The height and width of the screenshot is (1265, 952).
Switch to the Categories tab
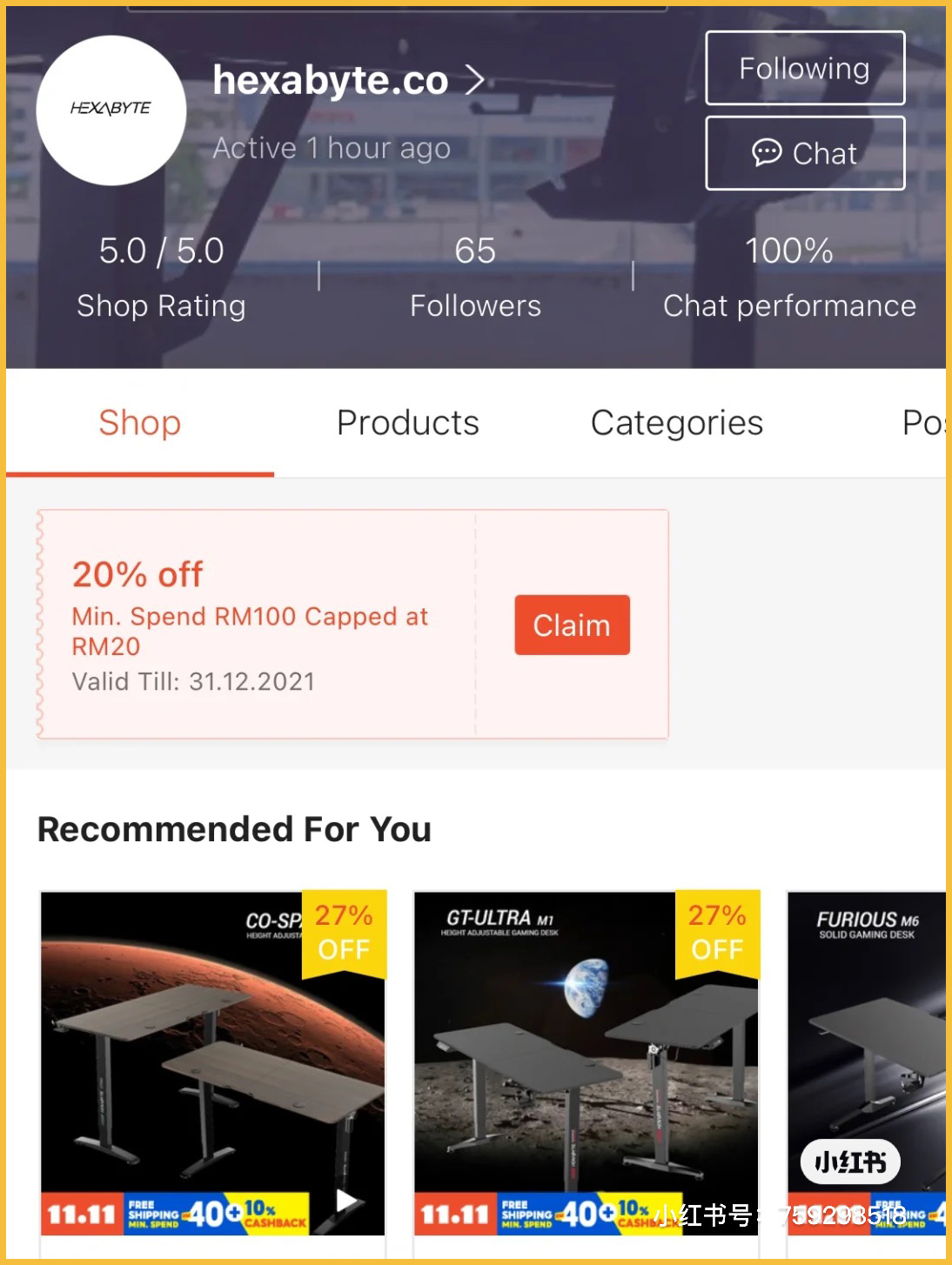coord(676,424)
